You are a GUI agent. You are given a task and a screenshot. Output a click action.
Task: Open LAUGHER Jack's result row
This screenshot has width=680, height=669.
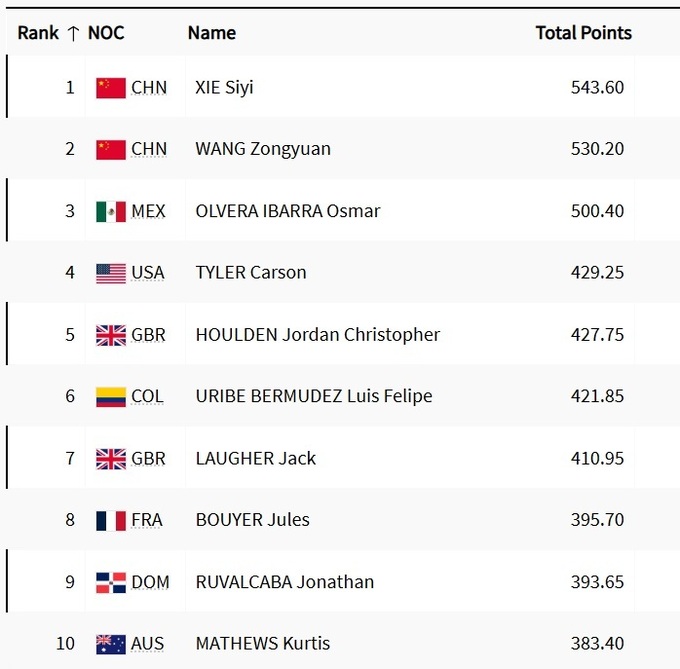point(256,458)
